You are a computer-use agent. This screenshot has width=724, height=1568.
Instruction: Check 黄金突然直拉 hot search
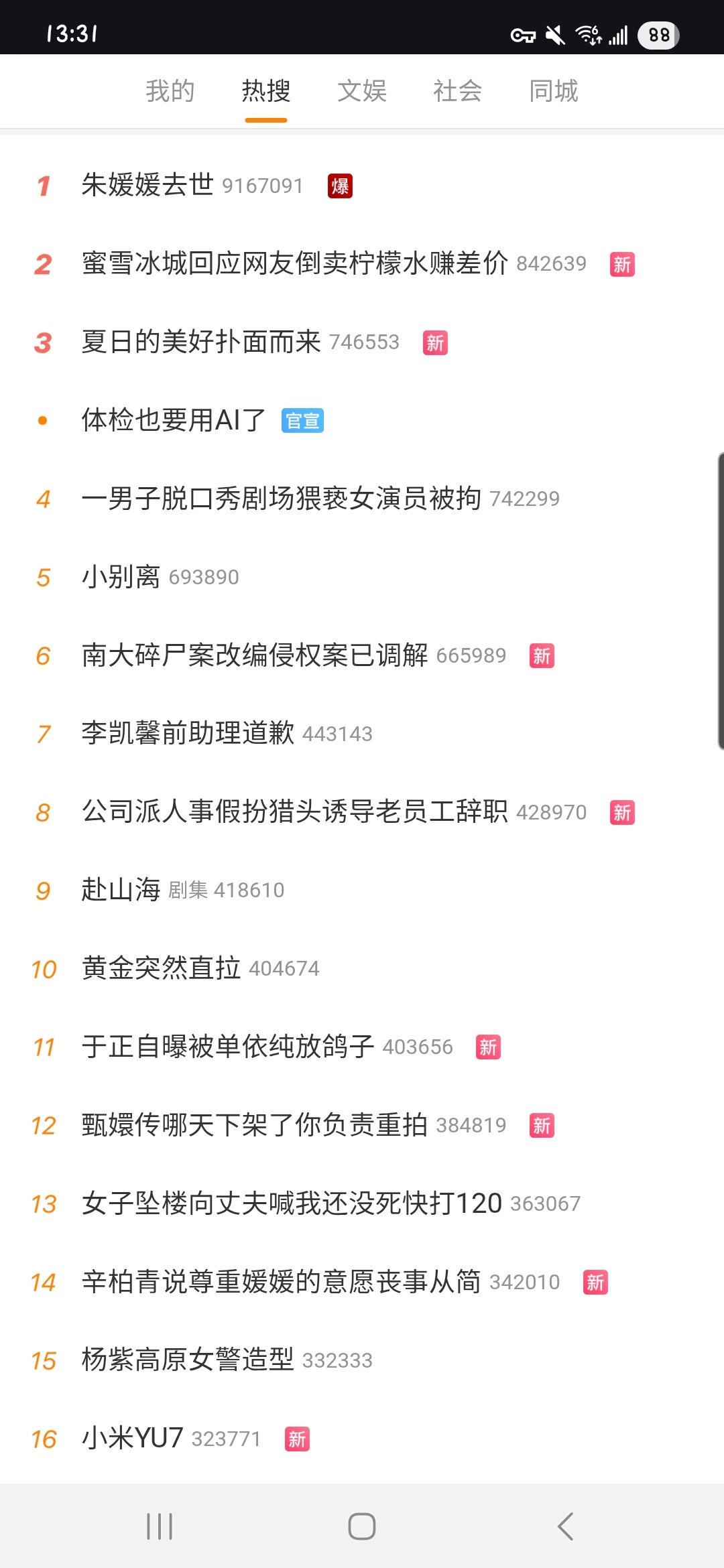coord(362,969)
